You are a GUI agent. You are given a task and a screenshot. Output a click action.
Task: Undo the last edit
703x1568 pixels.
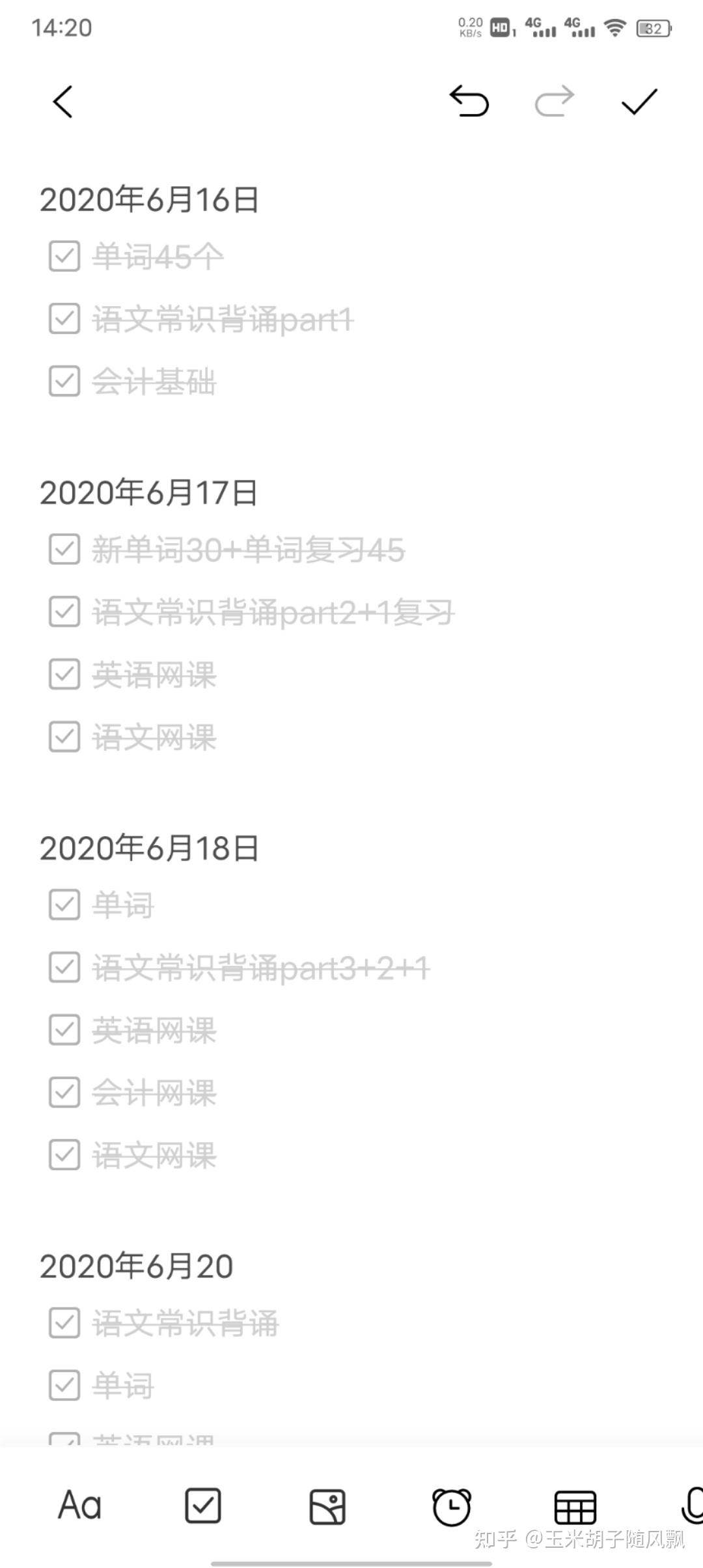pos(469,102)
